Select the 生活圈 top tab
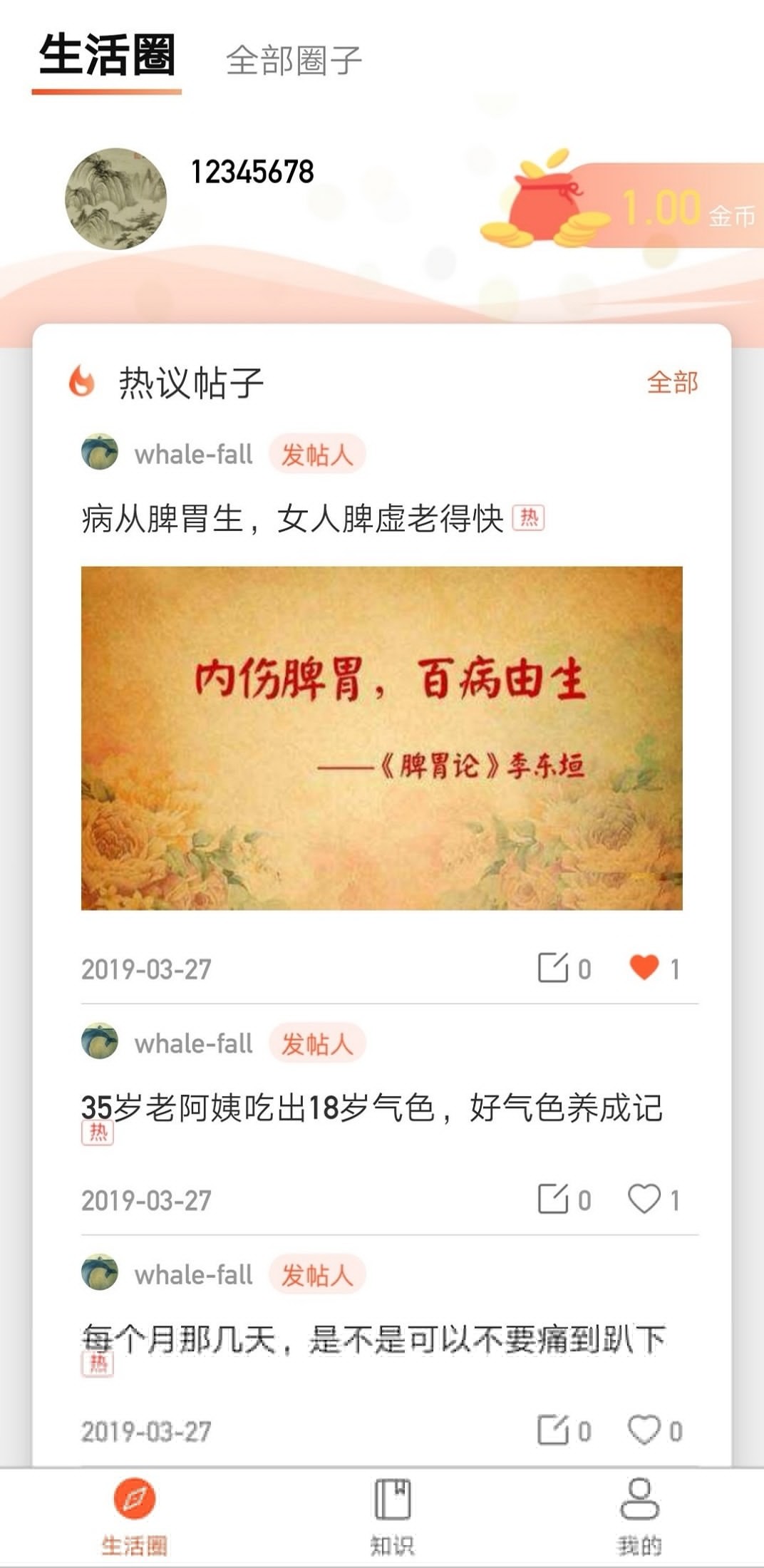Viewport: 764px width, 1568px height. 107,56
